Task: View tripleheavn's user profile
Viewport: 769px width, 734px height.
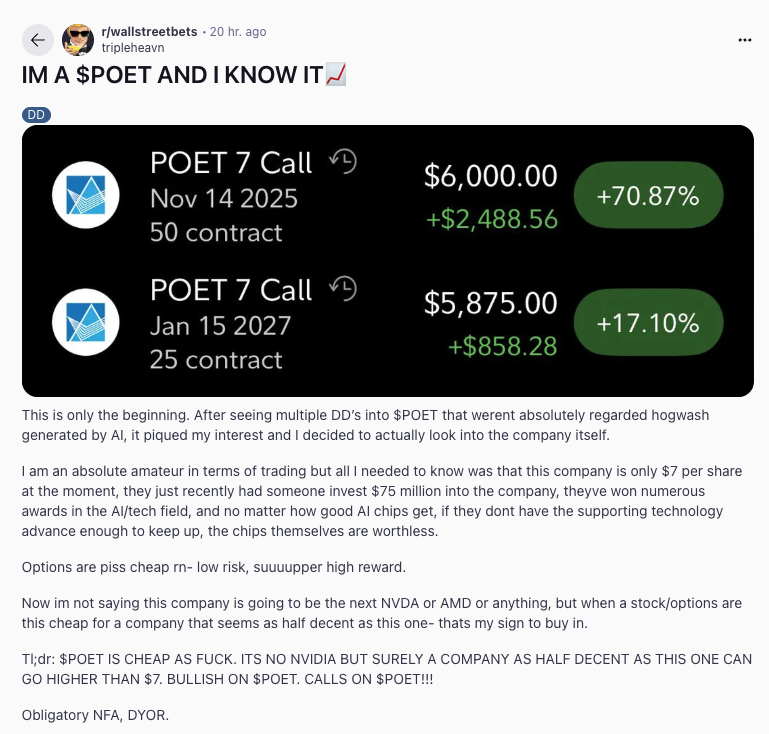Action: coord(132,47)
